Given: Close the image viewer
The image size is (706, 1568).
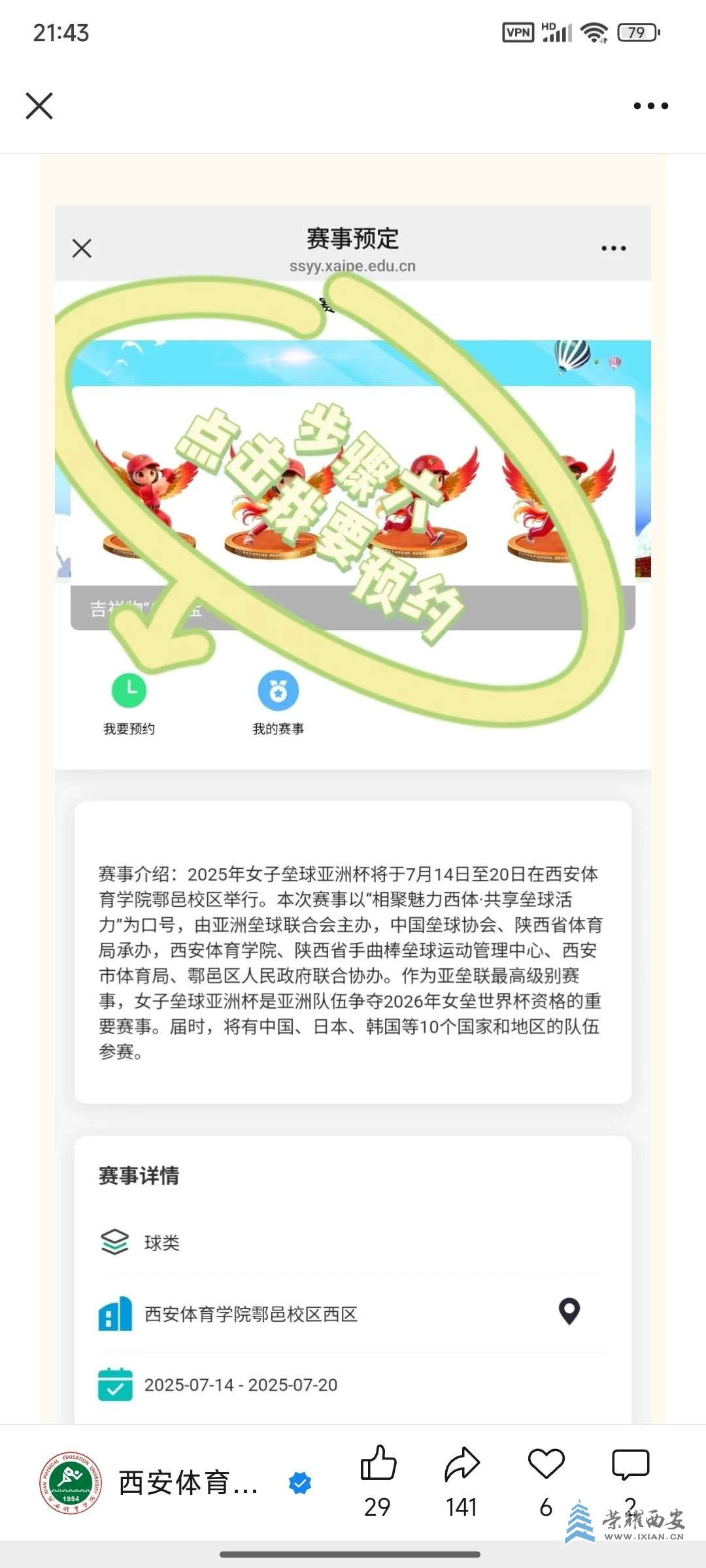Looking at the screenshot, I should click(39, 106).
